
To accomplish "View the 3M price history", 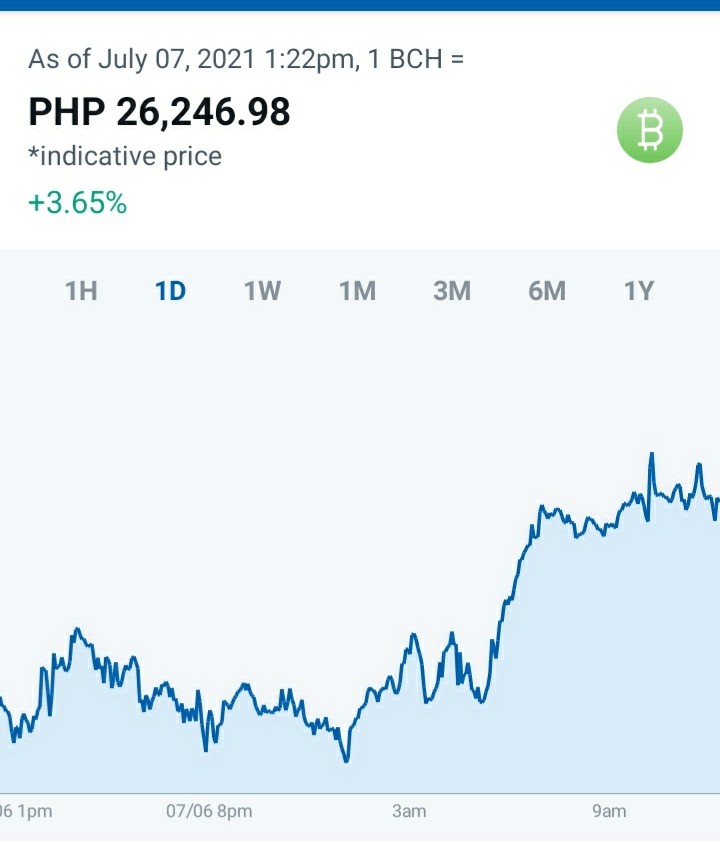I will coord(452,291).
